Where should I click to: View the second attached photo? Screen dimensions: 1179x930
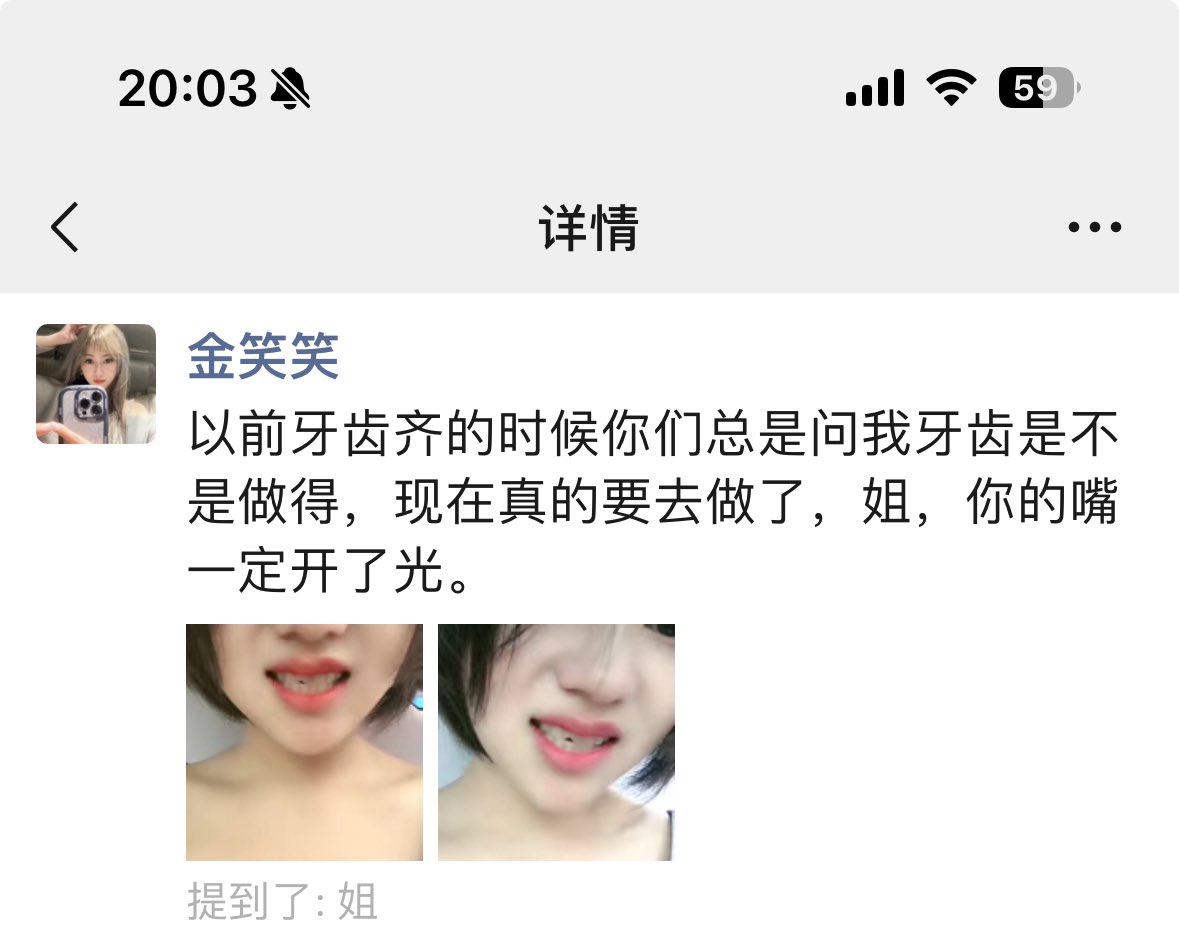coord(556,742)
